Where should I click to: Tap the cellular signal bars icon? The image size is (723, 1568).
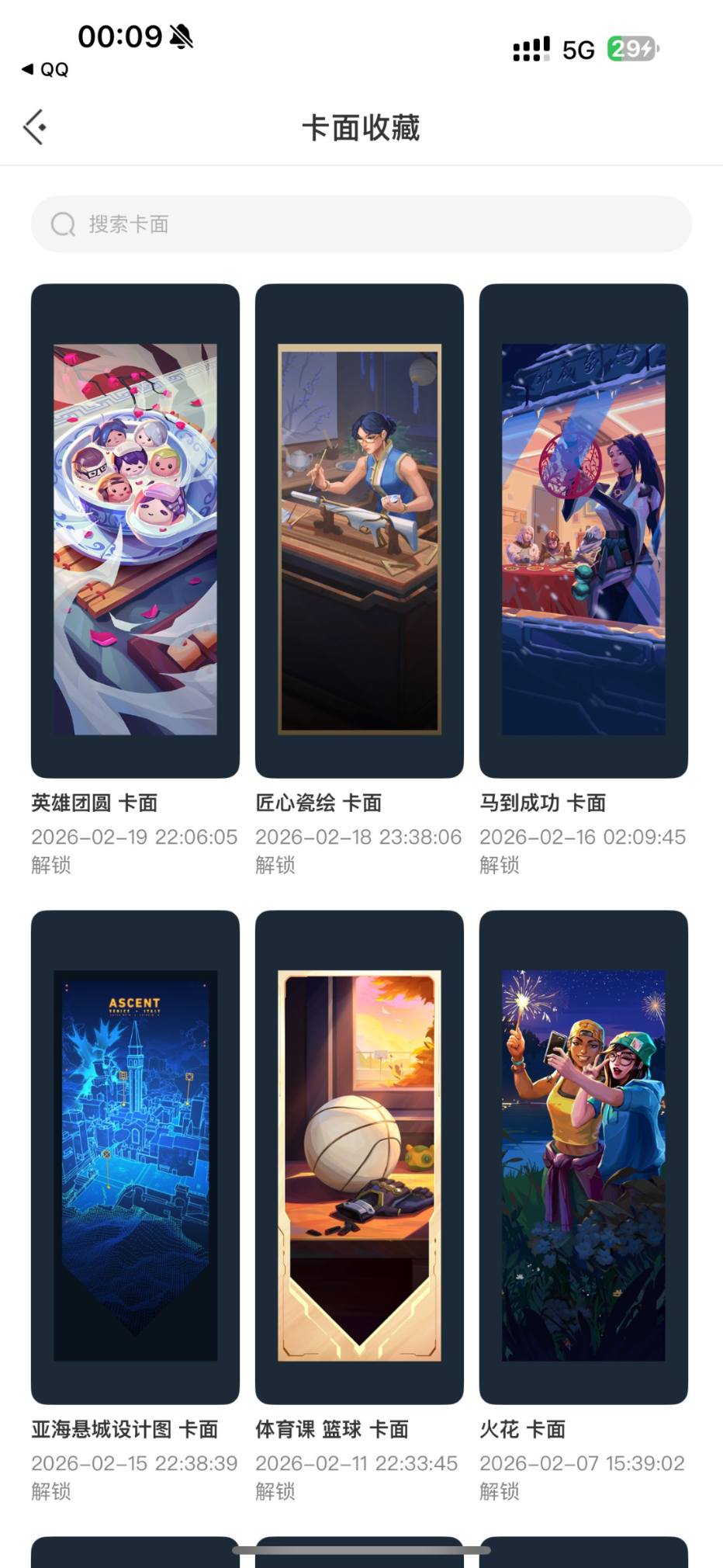click(528, 49)
